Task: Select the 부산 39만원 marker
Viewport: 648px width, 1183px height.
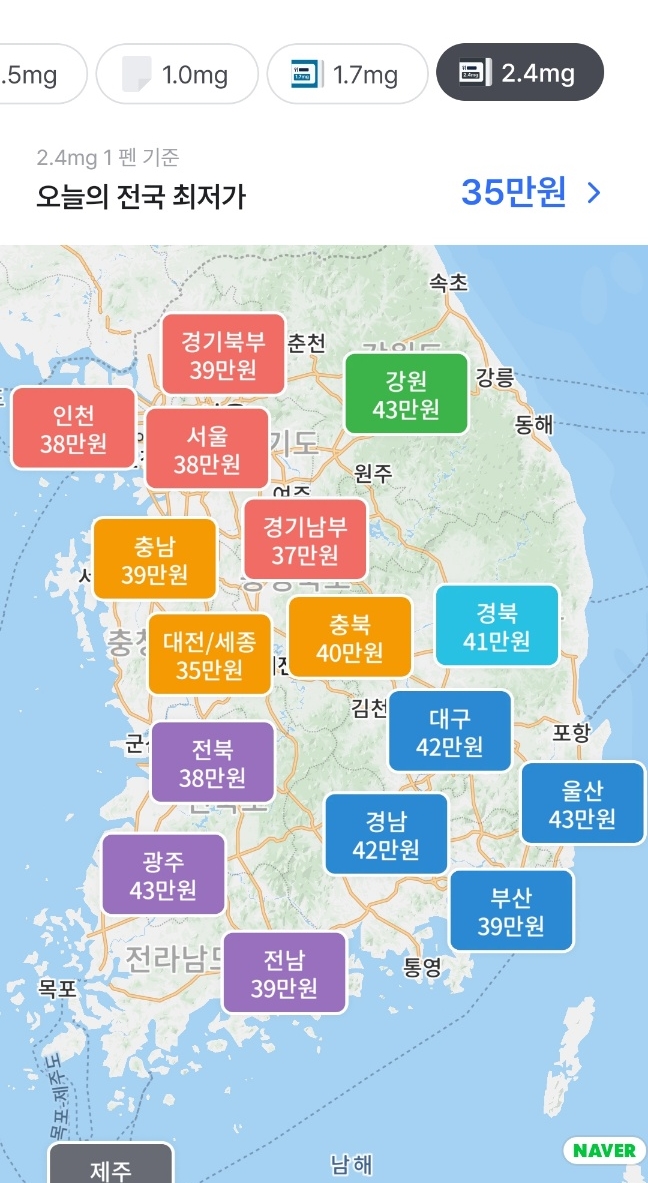Action: 511,910
